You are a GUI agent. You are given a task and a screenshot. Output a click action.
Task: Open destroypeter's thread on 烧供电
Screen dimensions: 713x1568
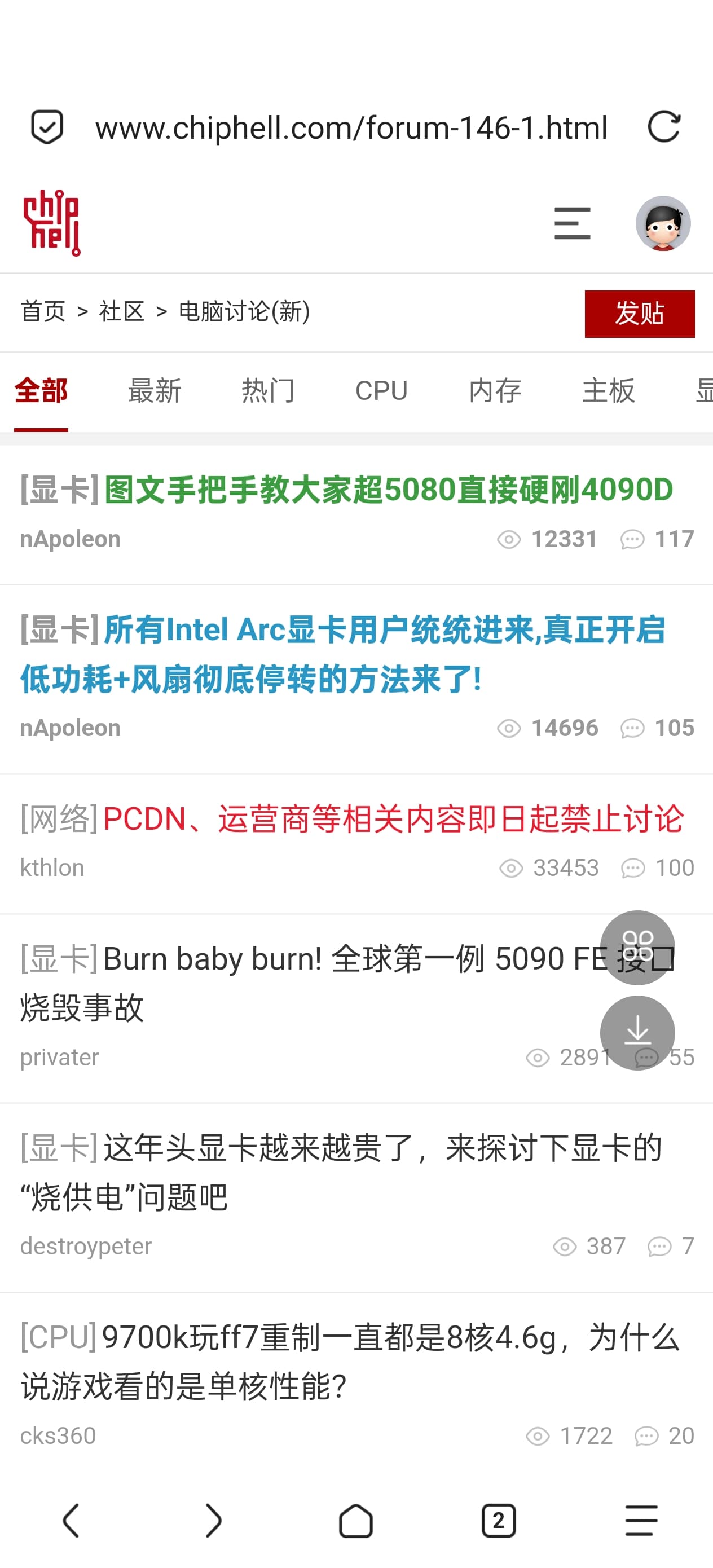pos(341,1171)
